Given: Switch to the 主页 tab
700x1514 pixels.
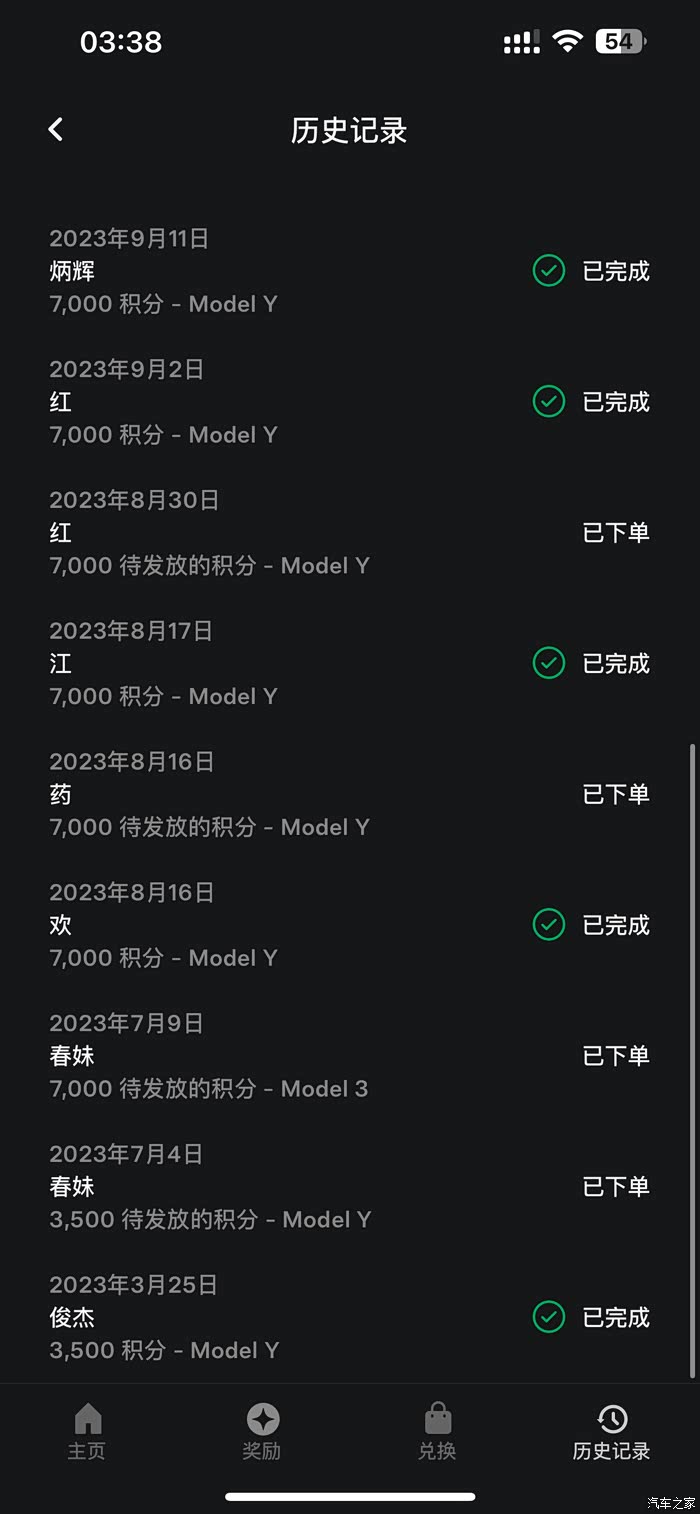Looking at the screenshot, I should (x=87, y=1431).
